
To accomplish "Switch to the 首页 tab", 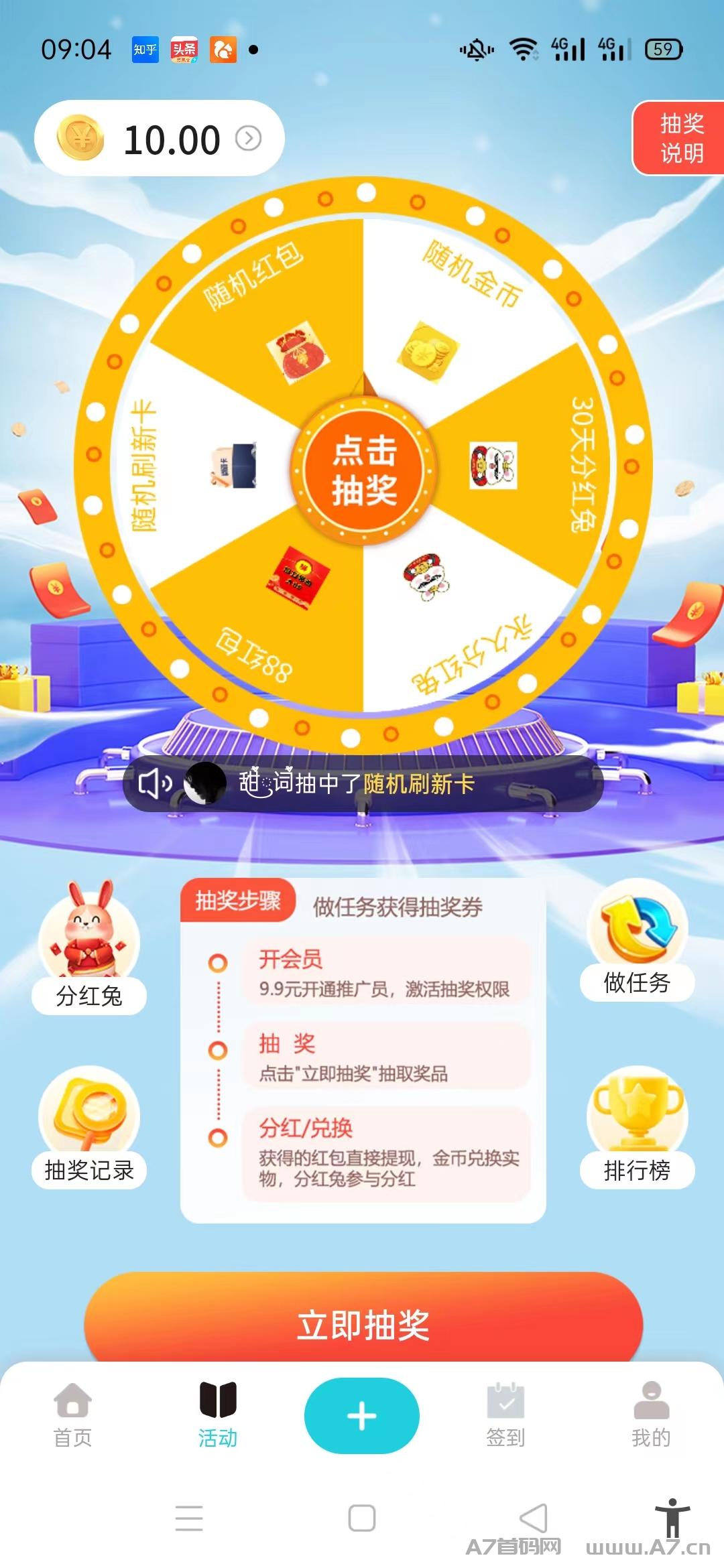I will coord(72,1415).
